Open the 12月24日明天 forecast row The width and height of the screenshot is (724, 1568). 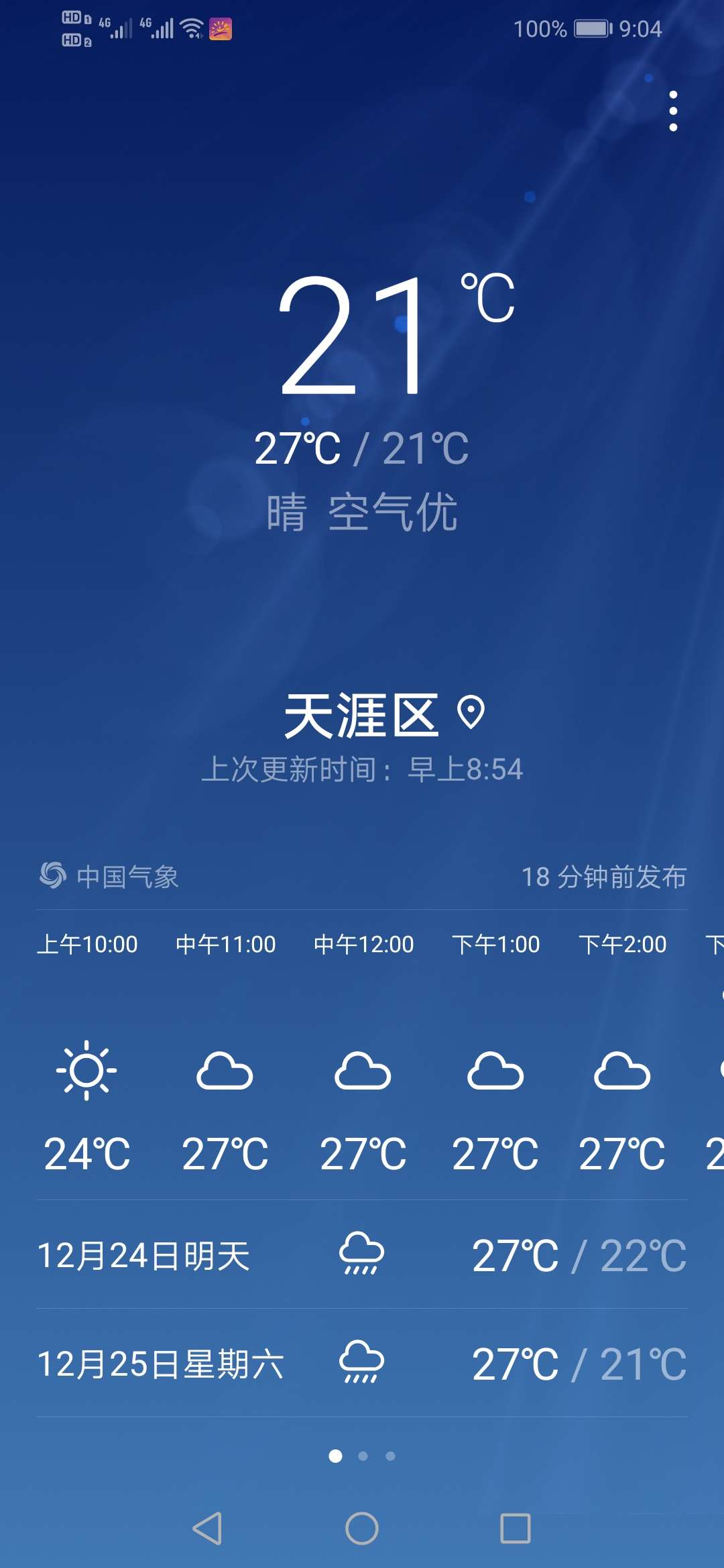point(362,1255)
